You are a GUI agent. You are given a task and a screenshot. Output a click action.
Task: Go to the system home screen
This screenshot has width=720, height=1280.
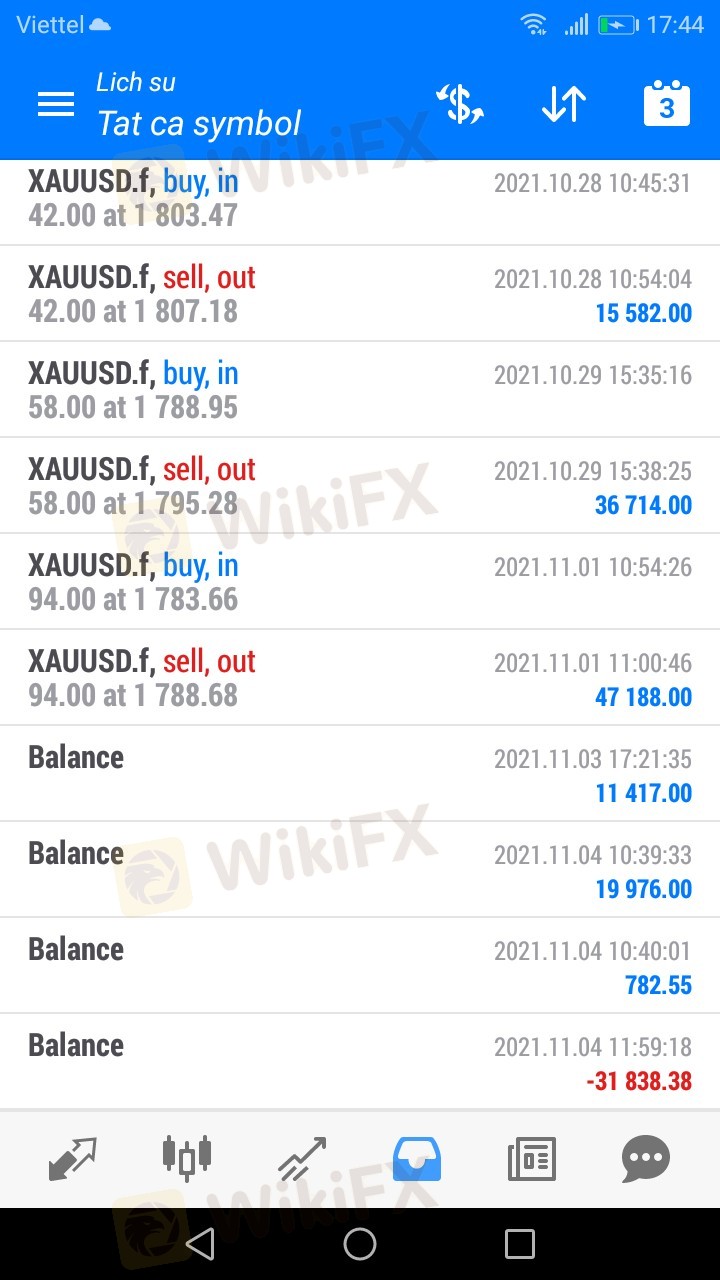click(x=360, y=1244)
